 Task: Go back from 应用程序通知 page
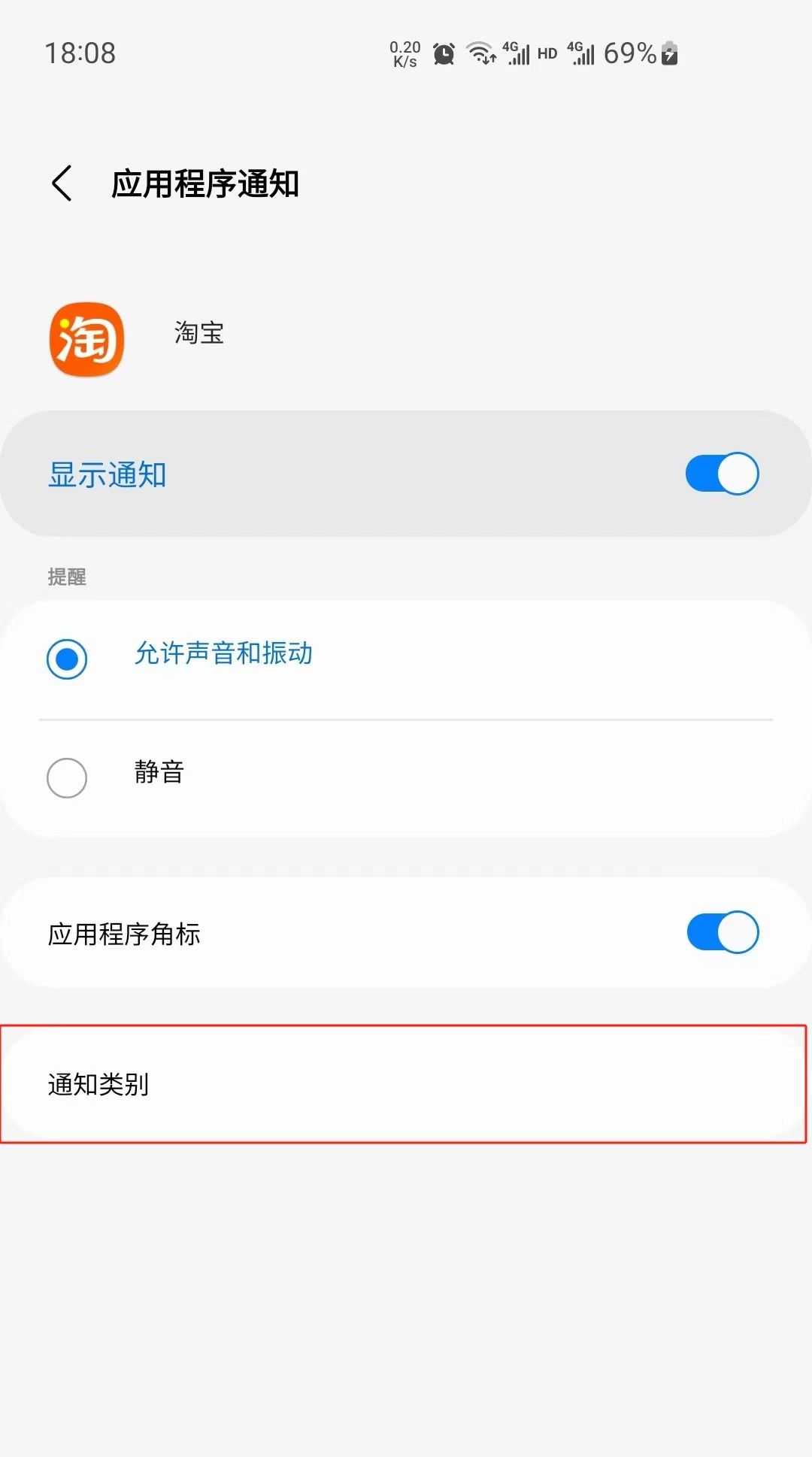62,183
